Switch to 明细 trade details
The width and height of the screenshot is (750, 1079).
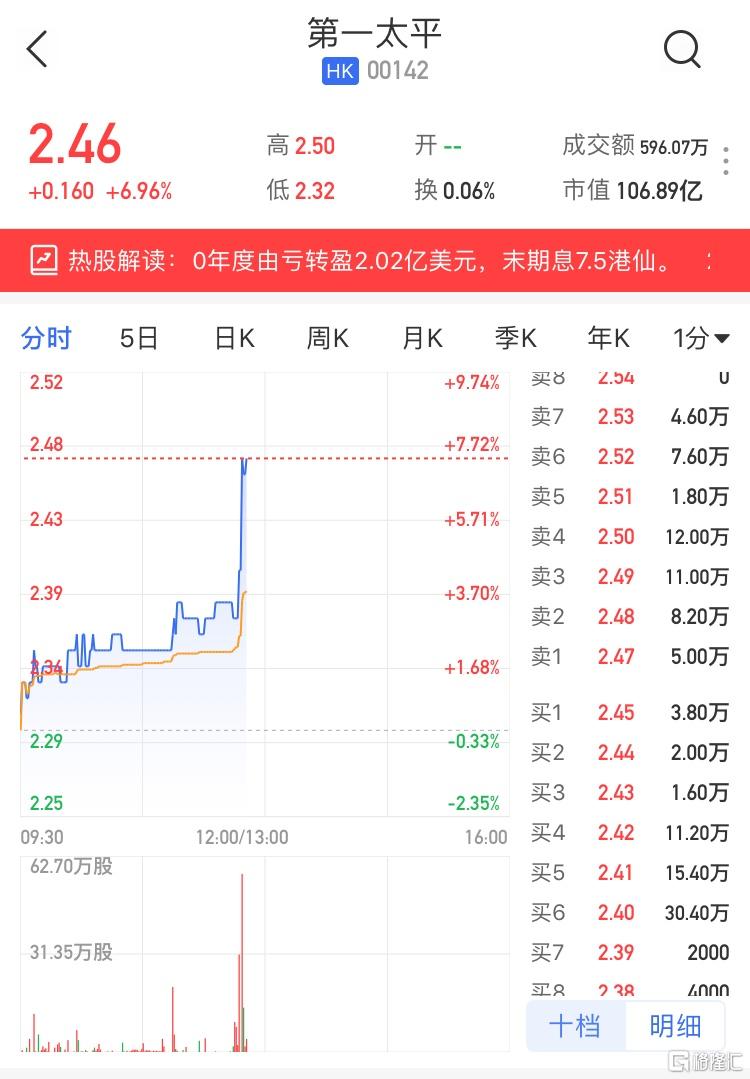pyautogui.click(x=675, y=1026)
